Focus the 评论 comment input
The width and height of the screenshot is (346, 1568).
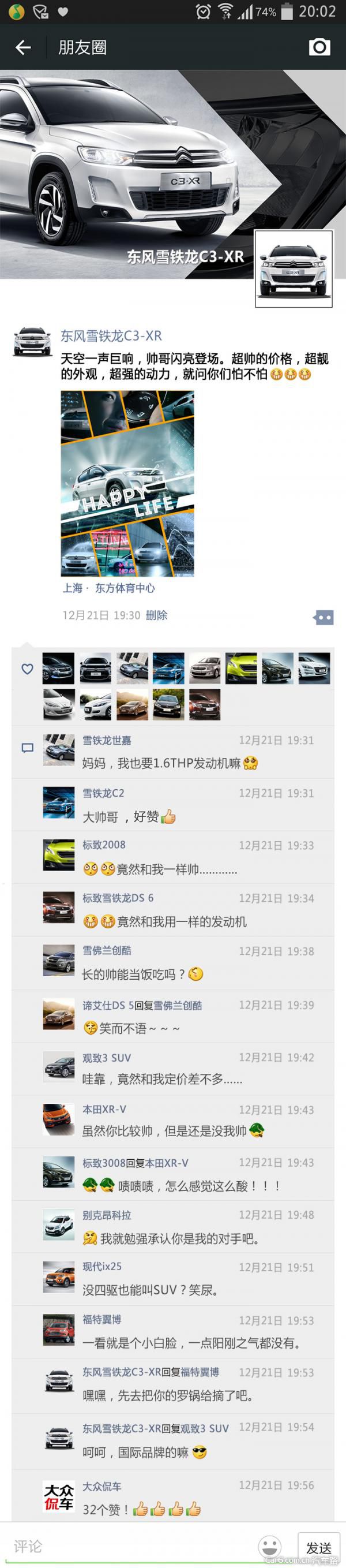127,1546
